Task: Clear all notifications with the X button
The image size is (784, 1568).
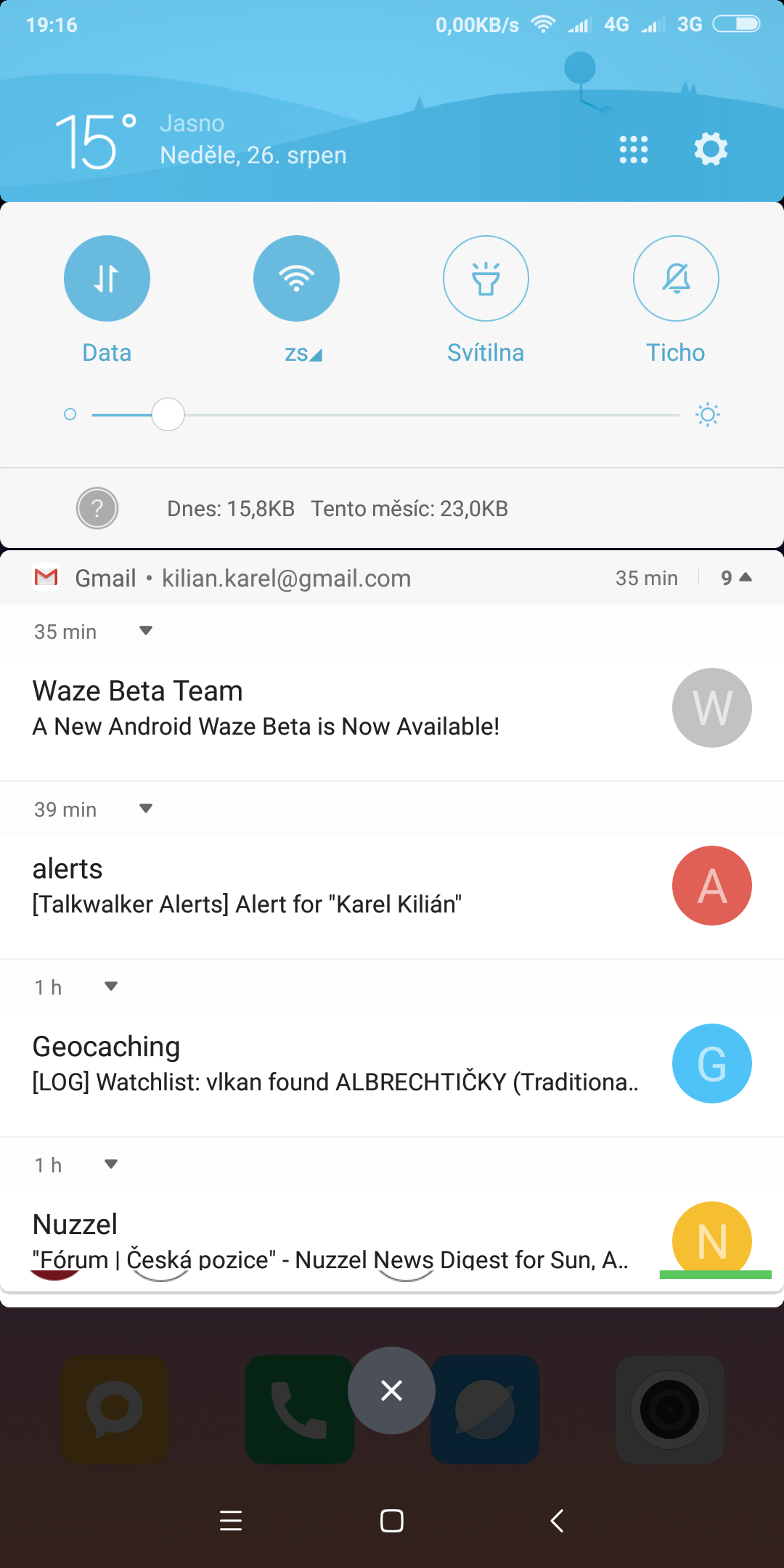Action: pyautogui.click(x=391, y=1390)
